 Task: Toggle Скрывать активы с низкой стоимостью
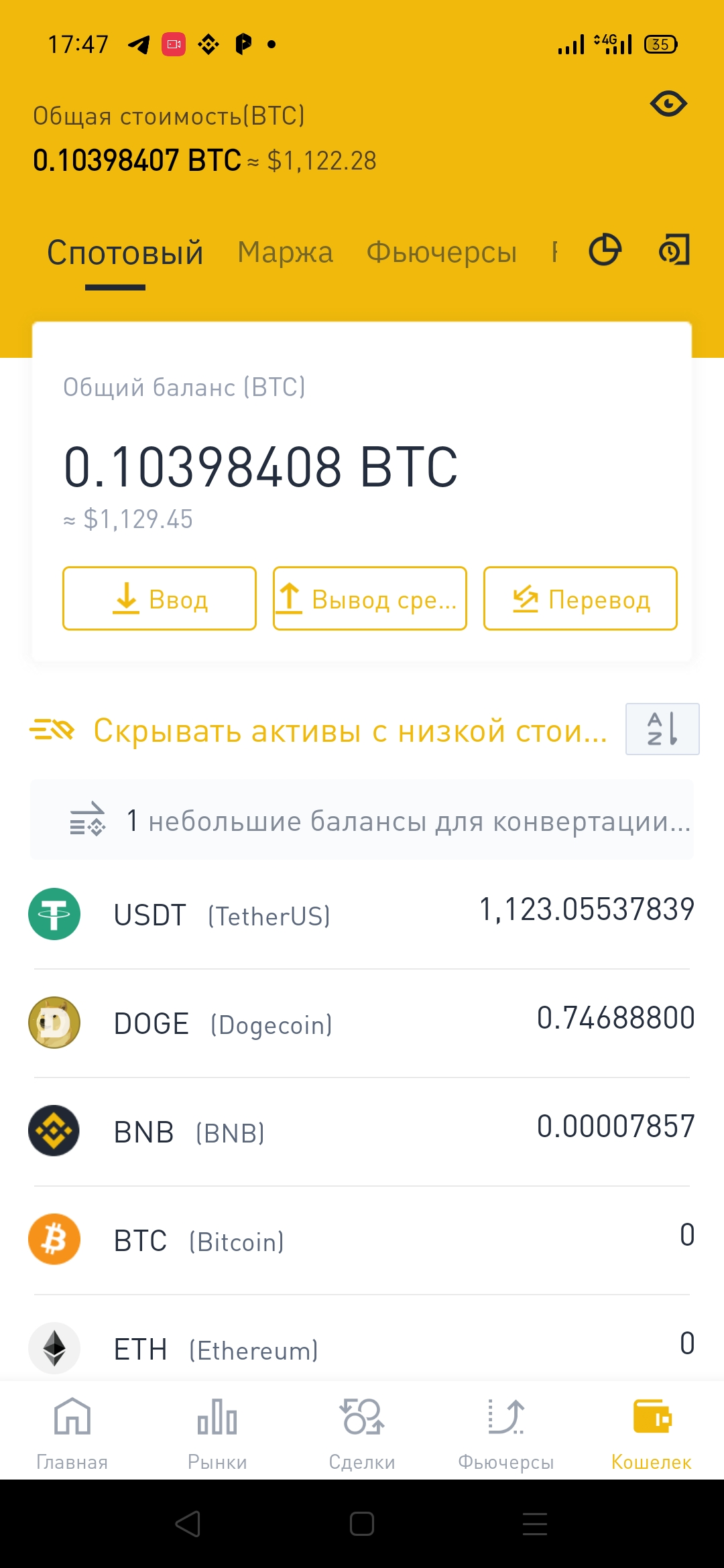tap(319, 730)
